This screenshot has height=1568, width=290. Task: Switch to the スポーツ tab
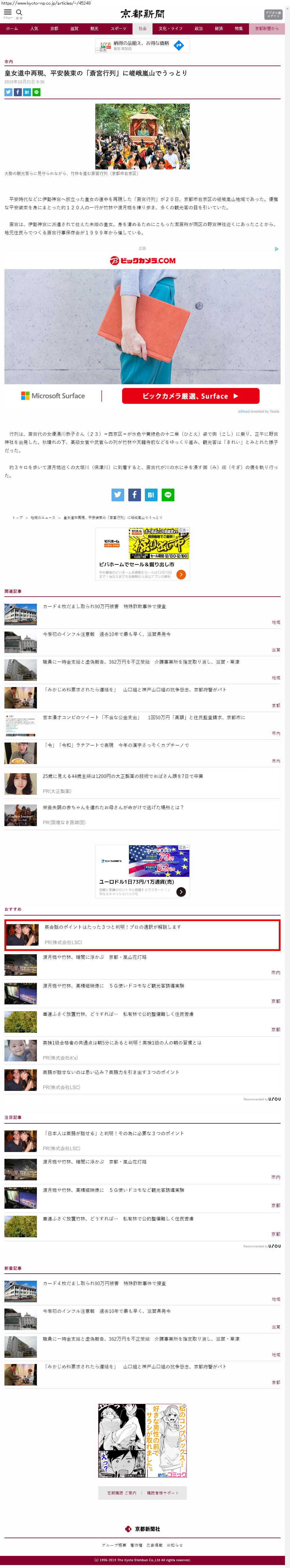click(119, 29)
